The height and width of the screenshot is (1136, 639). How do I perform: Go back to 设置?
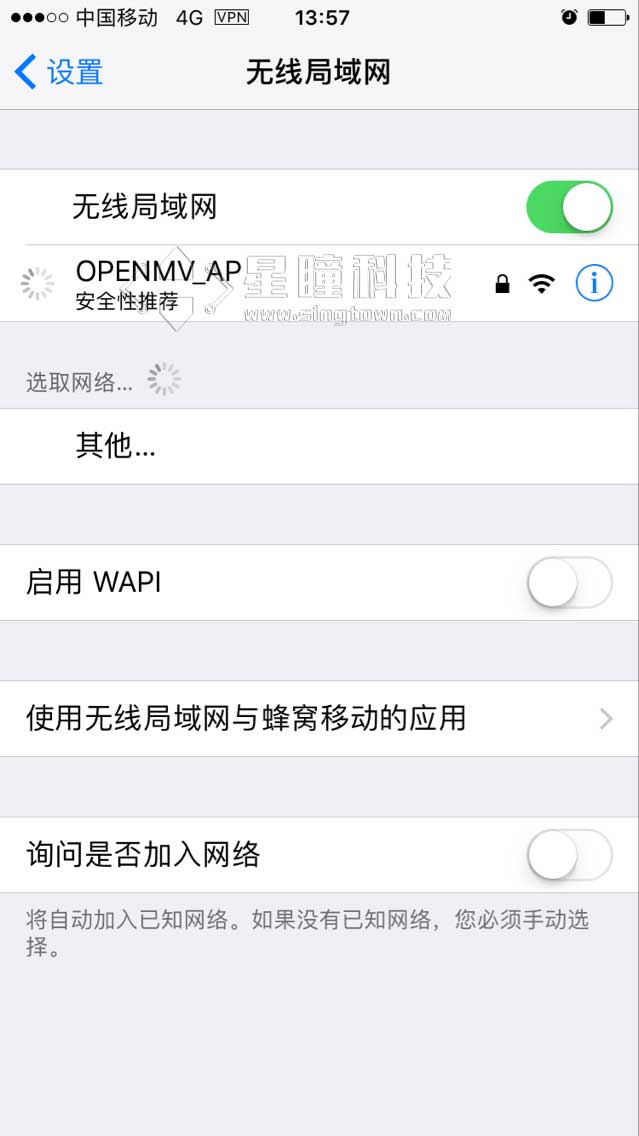point(58,72)
